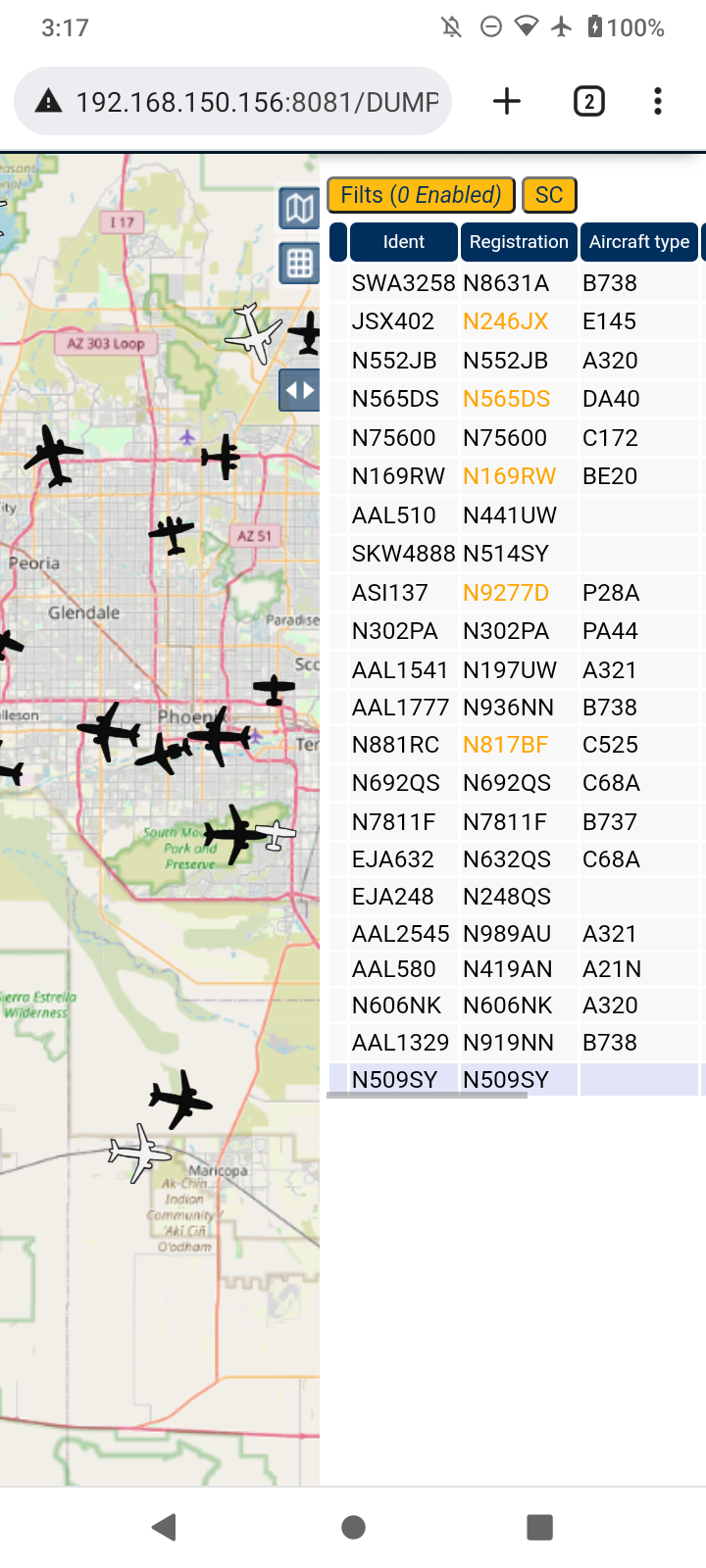Sort the table by Ident column

[404, 242]
